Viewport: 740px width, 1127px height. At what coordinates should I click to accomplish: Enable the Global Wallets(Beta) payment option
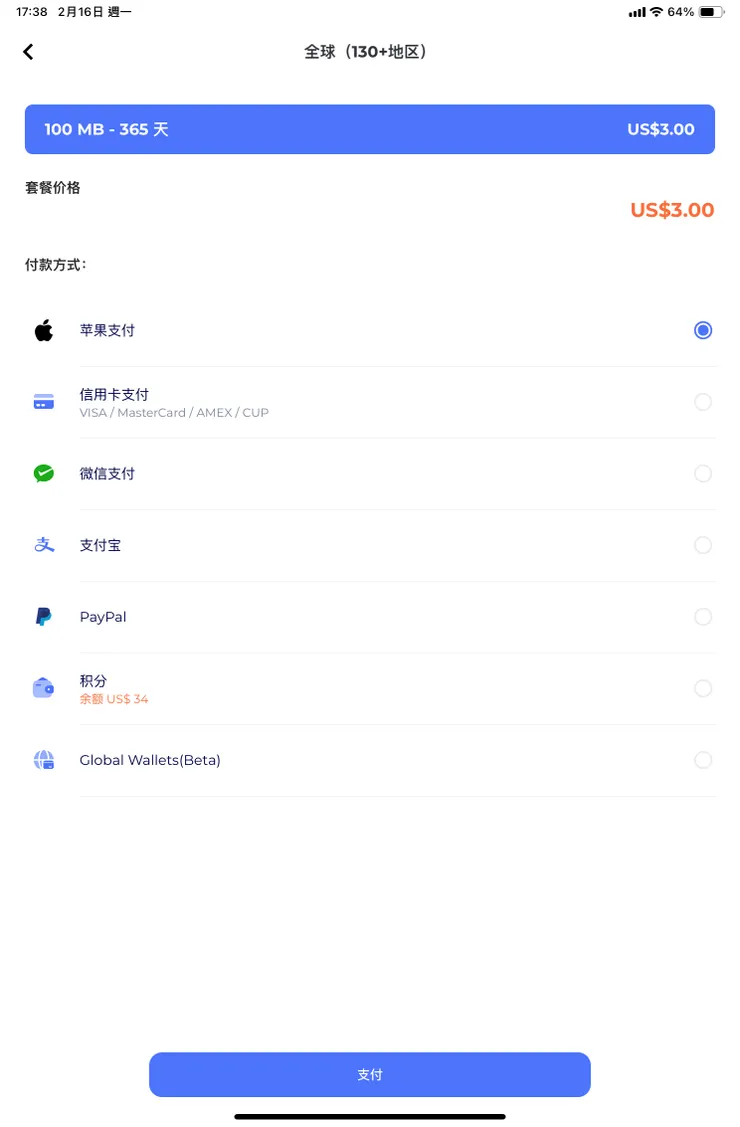pos(703,760)
